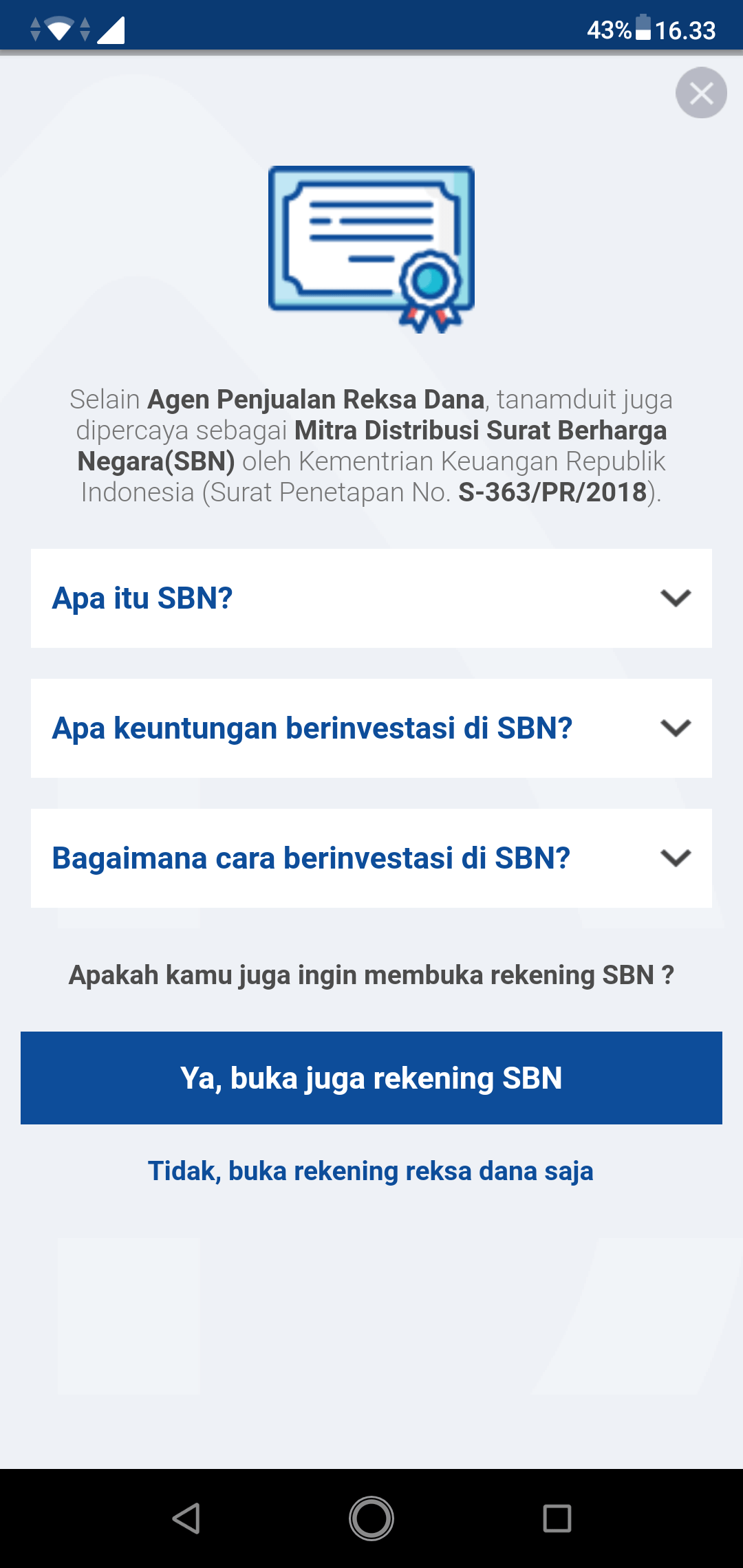
Task: Go back using the system back button
Action: [x=186, y=1518]
